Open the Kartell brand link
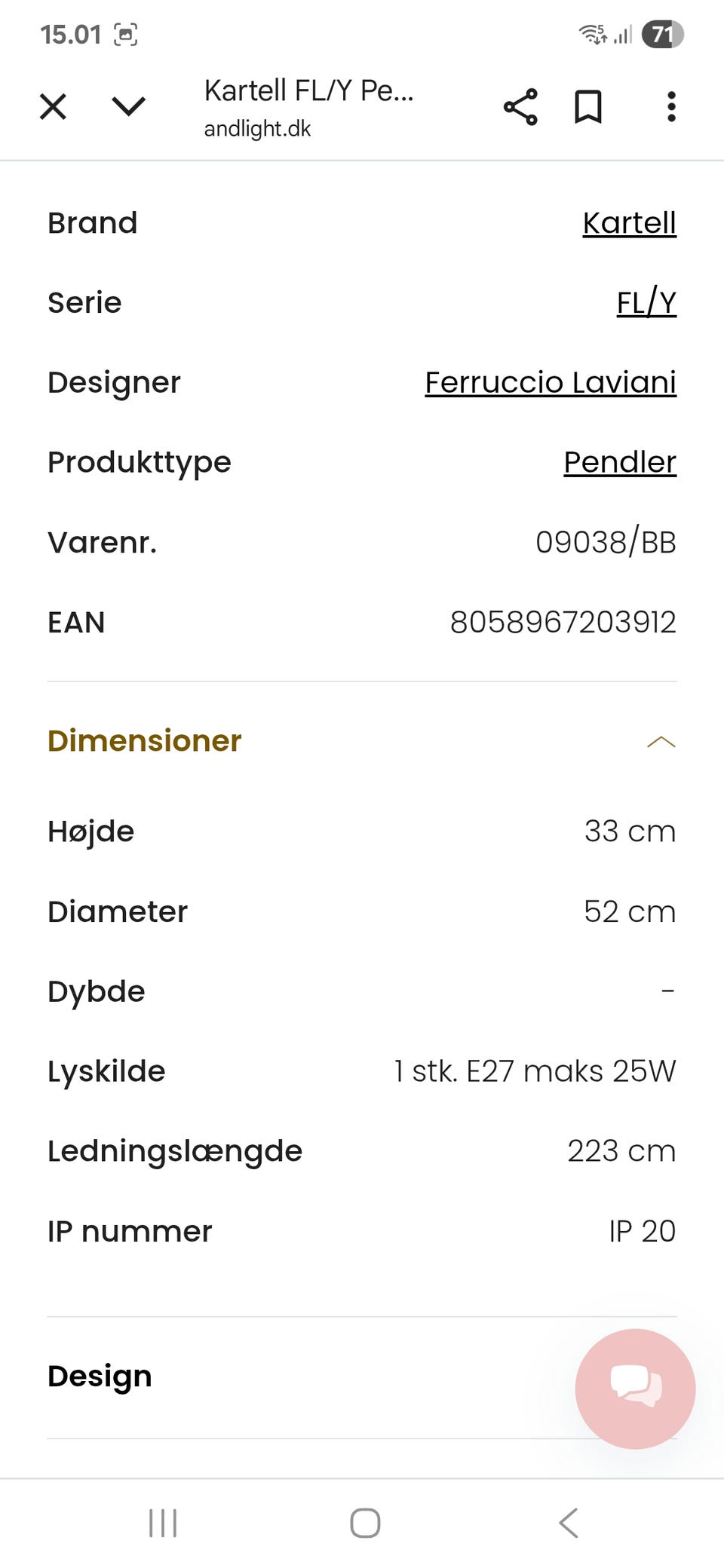The width and height of the screenshot is (724, 1568). pos(629,223)
